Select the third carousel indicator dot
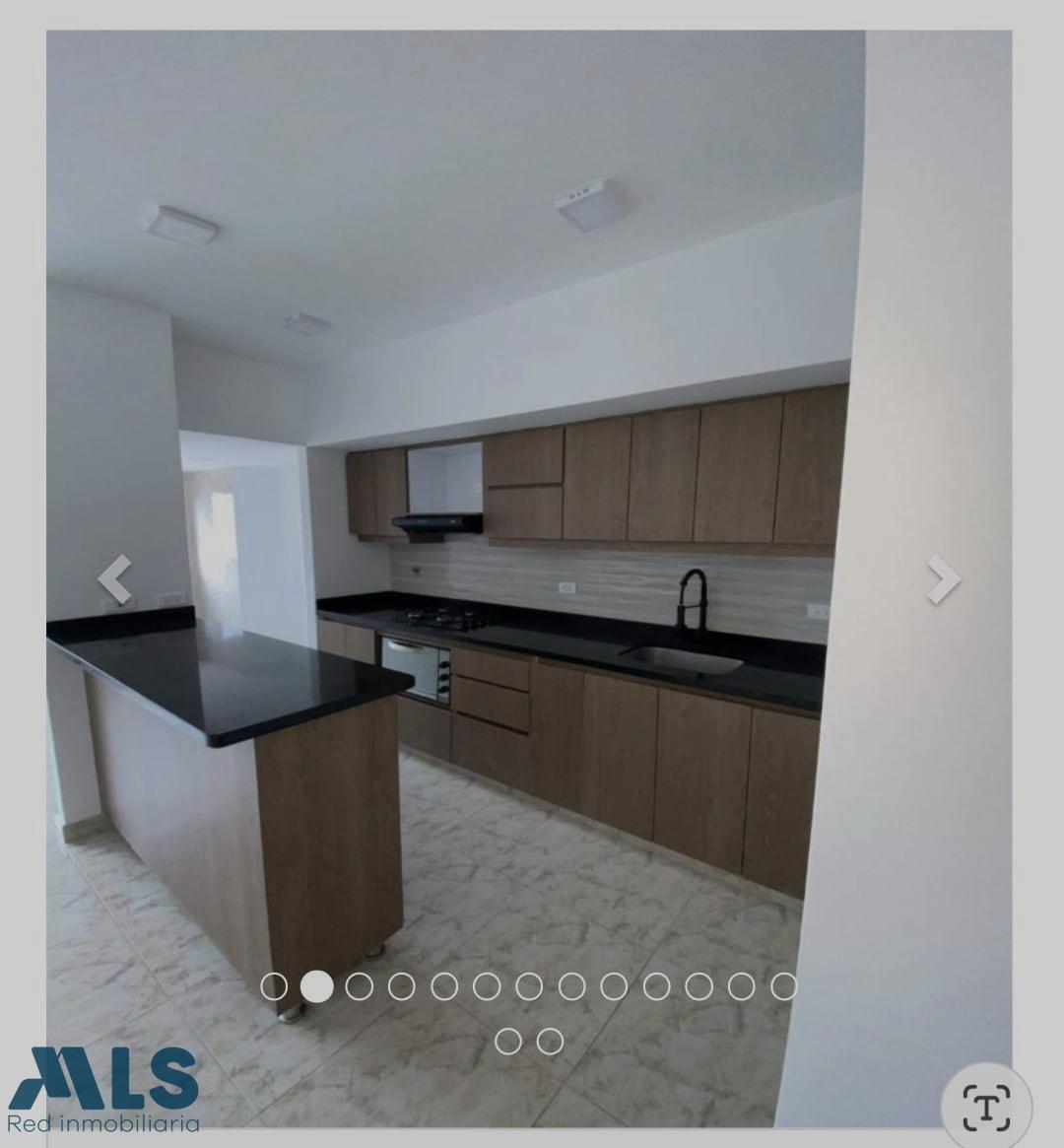This screenshot has width=1064, height=1148. [359, 986]
